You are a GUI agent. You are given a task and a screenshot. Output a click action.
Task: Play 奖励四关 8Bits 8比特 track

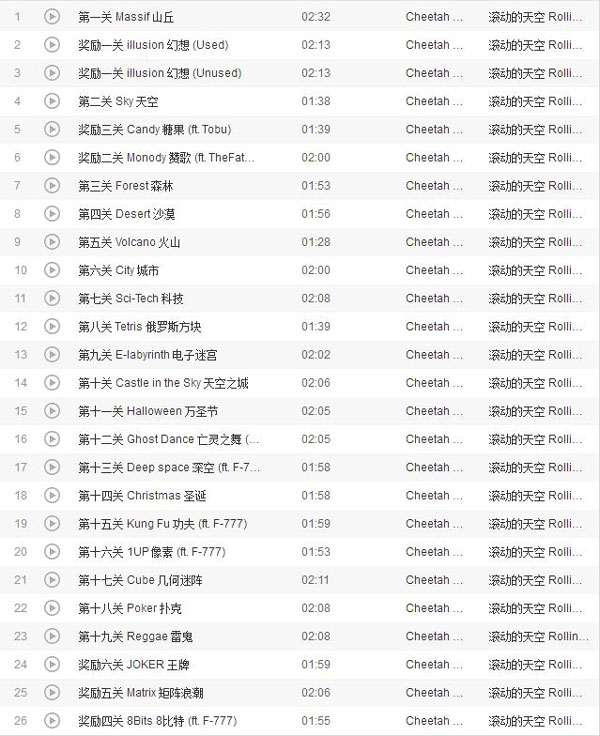click(52, 720)
